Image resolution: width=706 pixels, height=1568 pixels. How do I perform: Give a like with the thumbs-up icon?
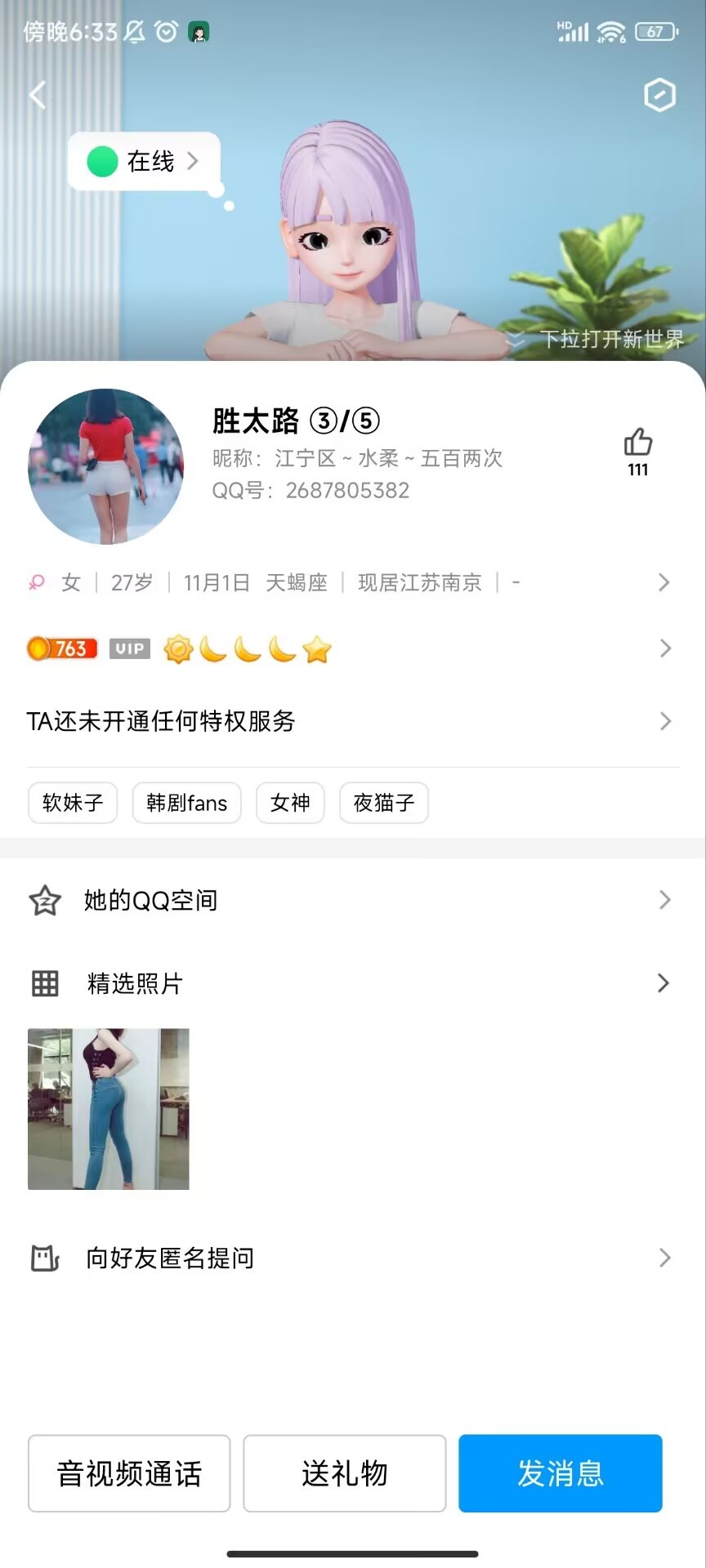(x=637, y=443)
